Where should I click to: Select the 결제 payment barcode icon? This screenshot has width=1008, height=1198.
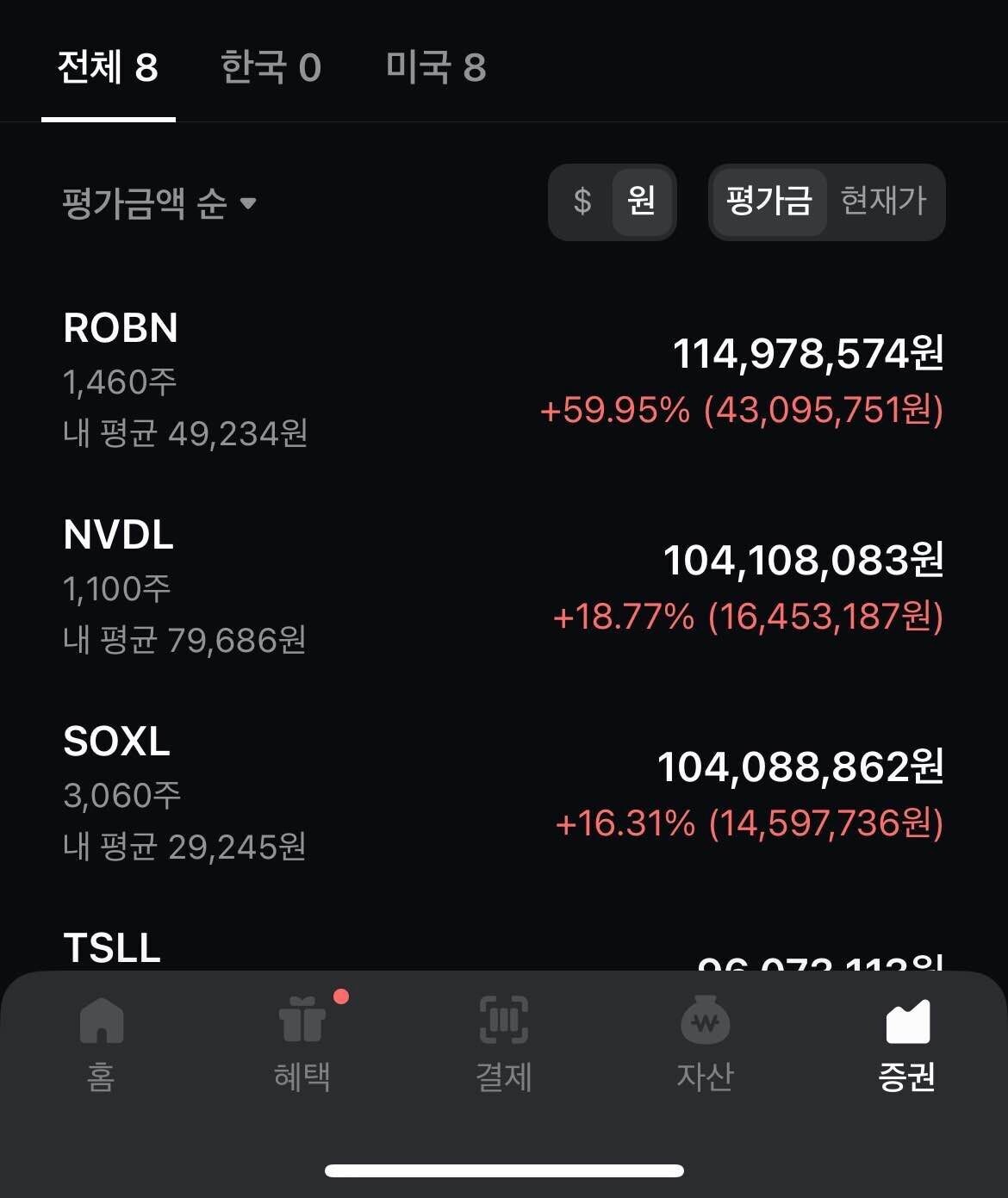coord(504,1027)
